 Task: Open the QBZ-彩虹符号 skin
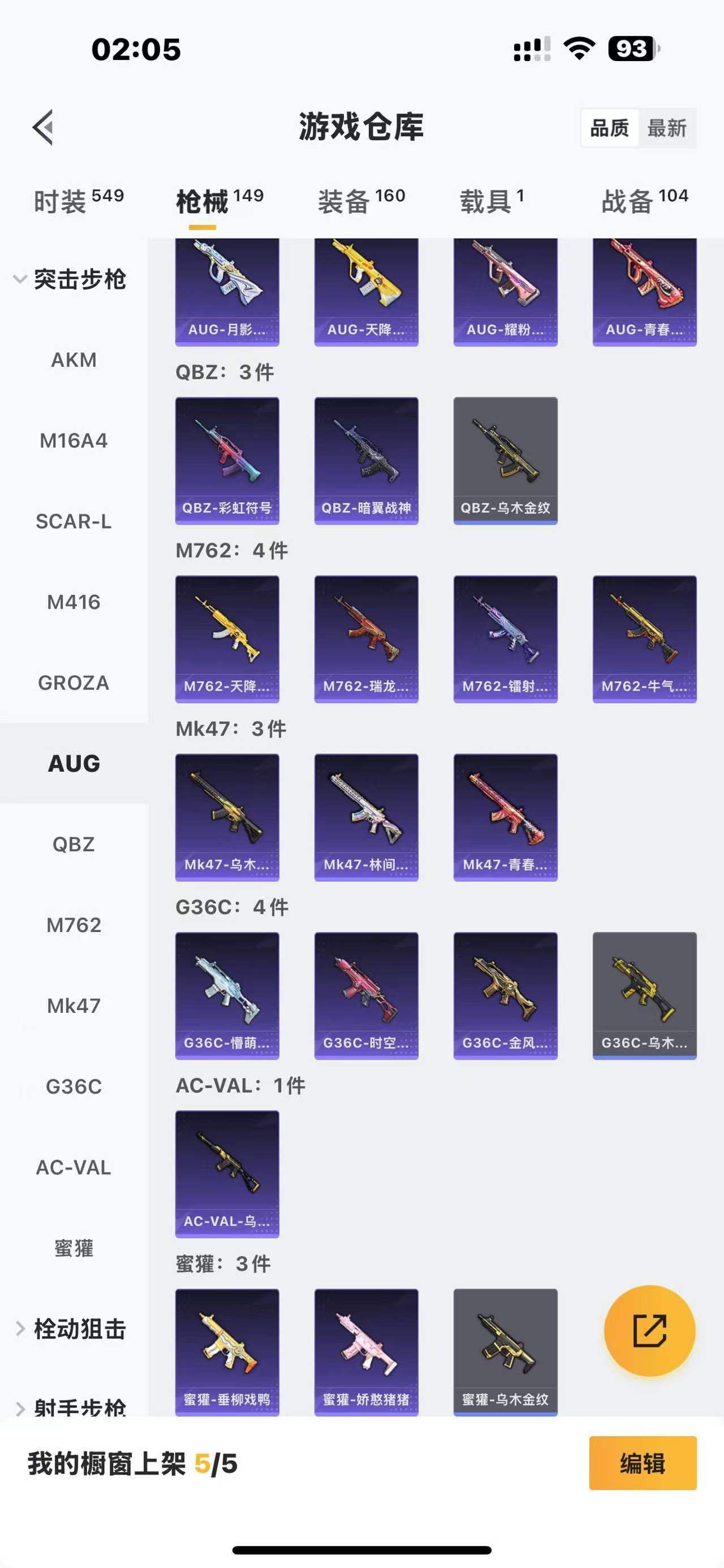(x=227, y=461)
